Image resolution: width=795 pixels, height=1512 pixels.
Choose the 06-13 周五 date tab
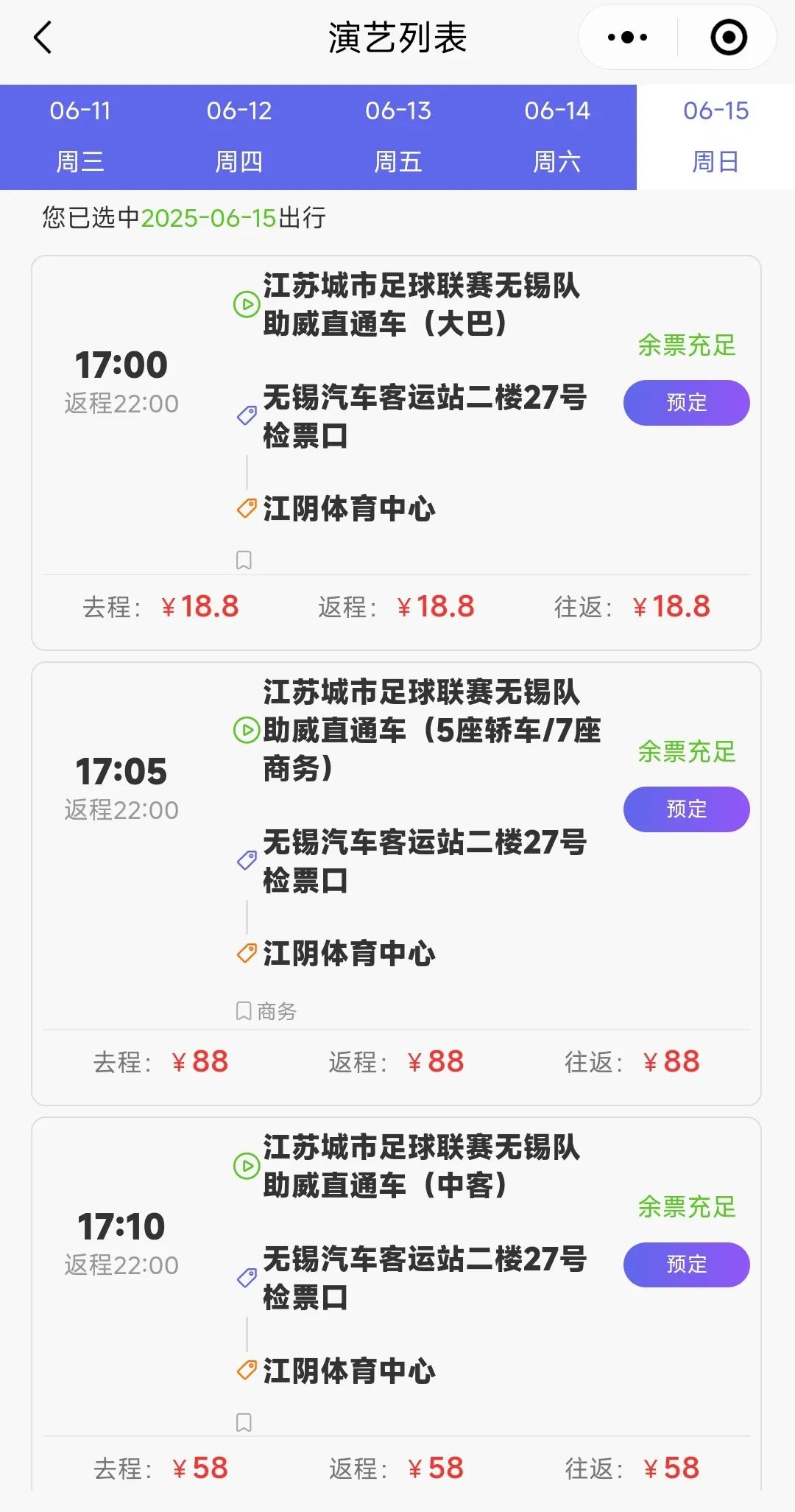397,137
